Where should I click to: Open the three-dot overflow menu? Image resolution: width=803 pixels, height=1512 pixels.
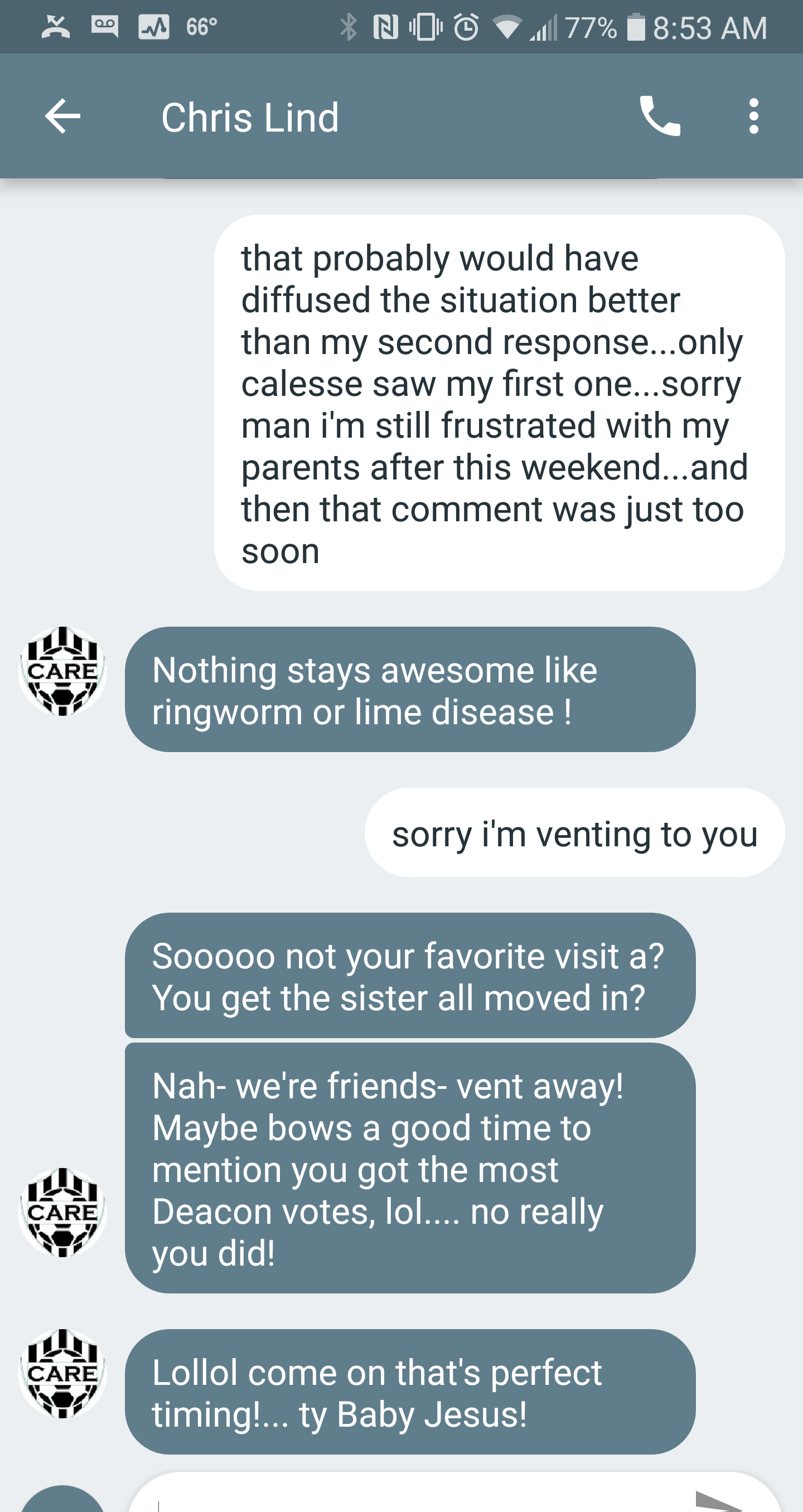click(754, 116)
